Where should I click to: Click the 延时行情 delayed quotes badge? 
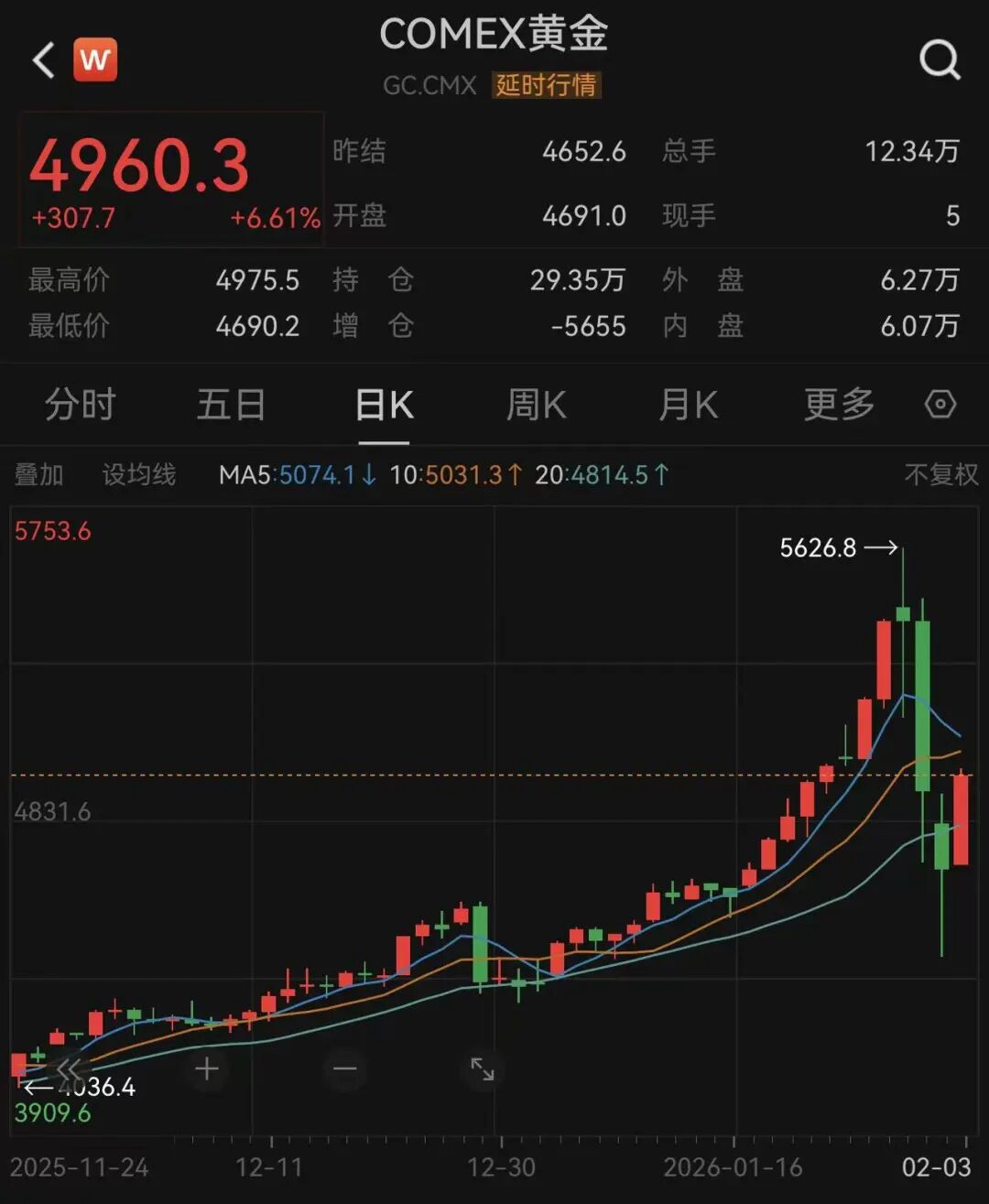point(546,85)
